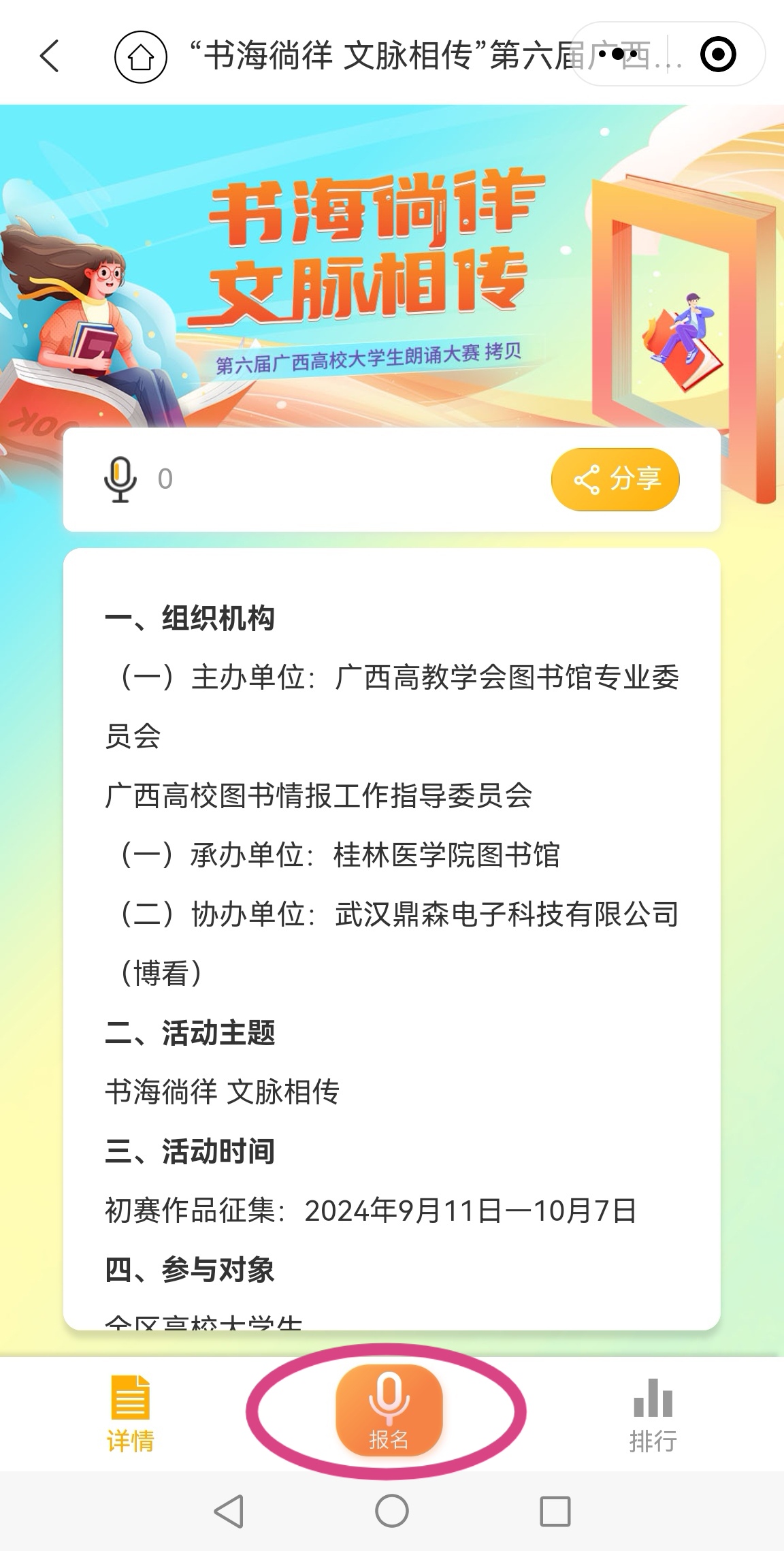Viewport: 784px width, 1551px height.
Task: Open the home page icon
Action: coord(141,57)
